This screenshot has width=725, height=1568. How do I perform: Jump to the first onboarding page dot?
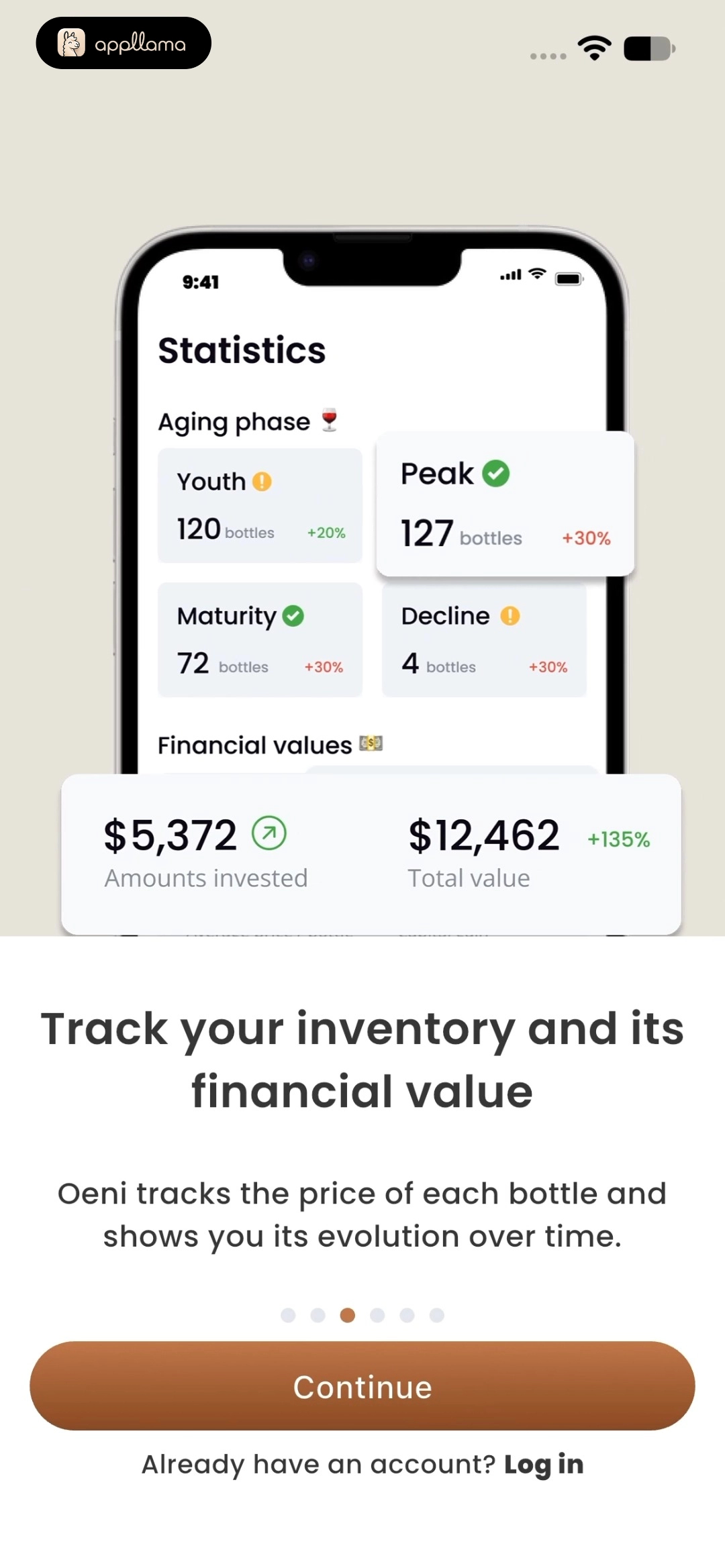288,1315
